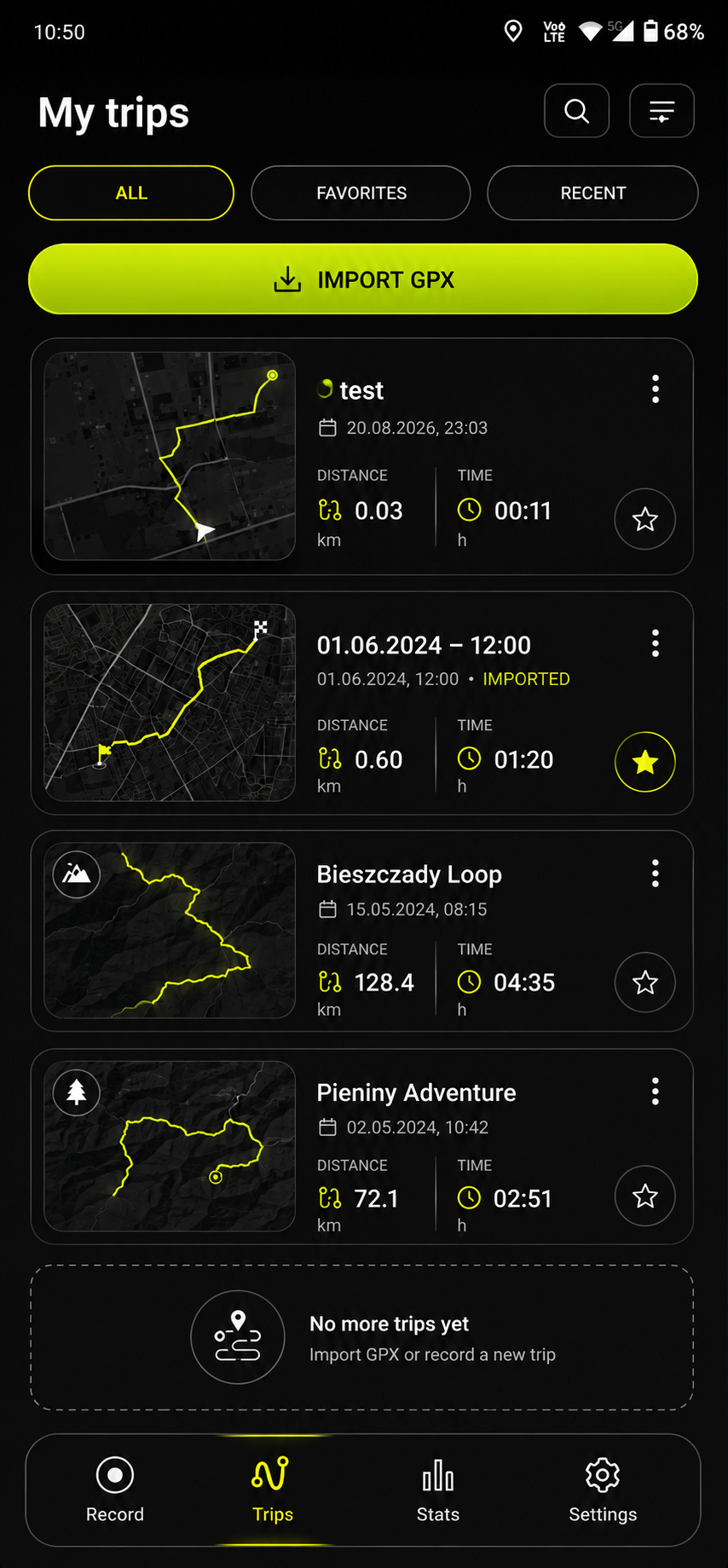Open the filter and sort options
The height and width of the screenshot is (1568, 728).
tap(662, 111)
